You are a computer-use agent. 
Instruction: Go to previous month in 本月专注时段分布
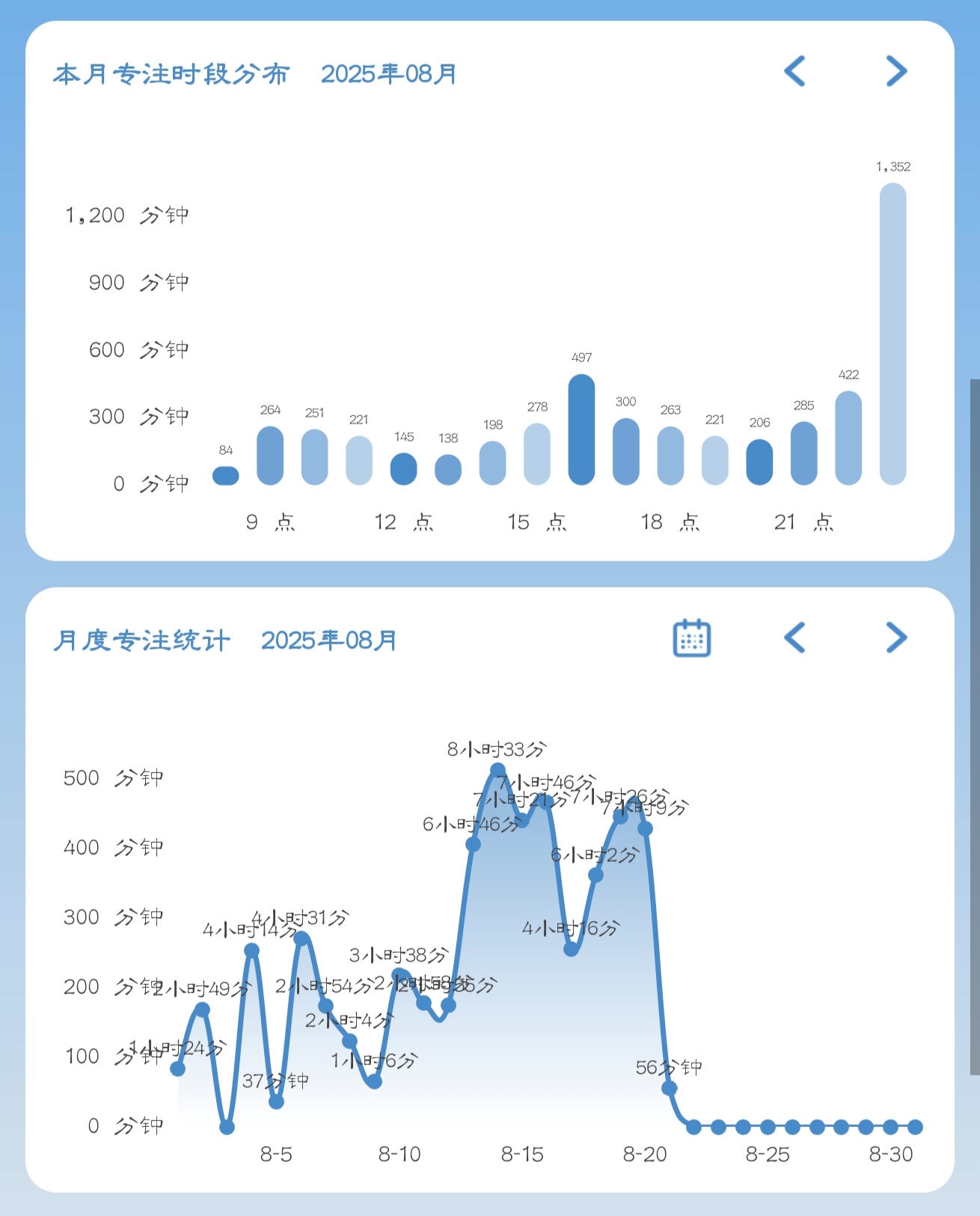pyautogui.click(x=794, y=72)
